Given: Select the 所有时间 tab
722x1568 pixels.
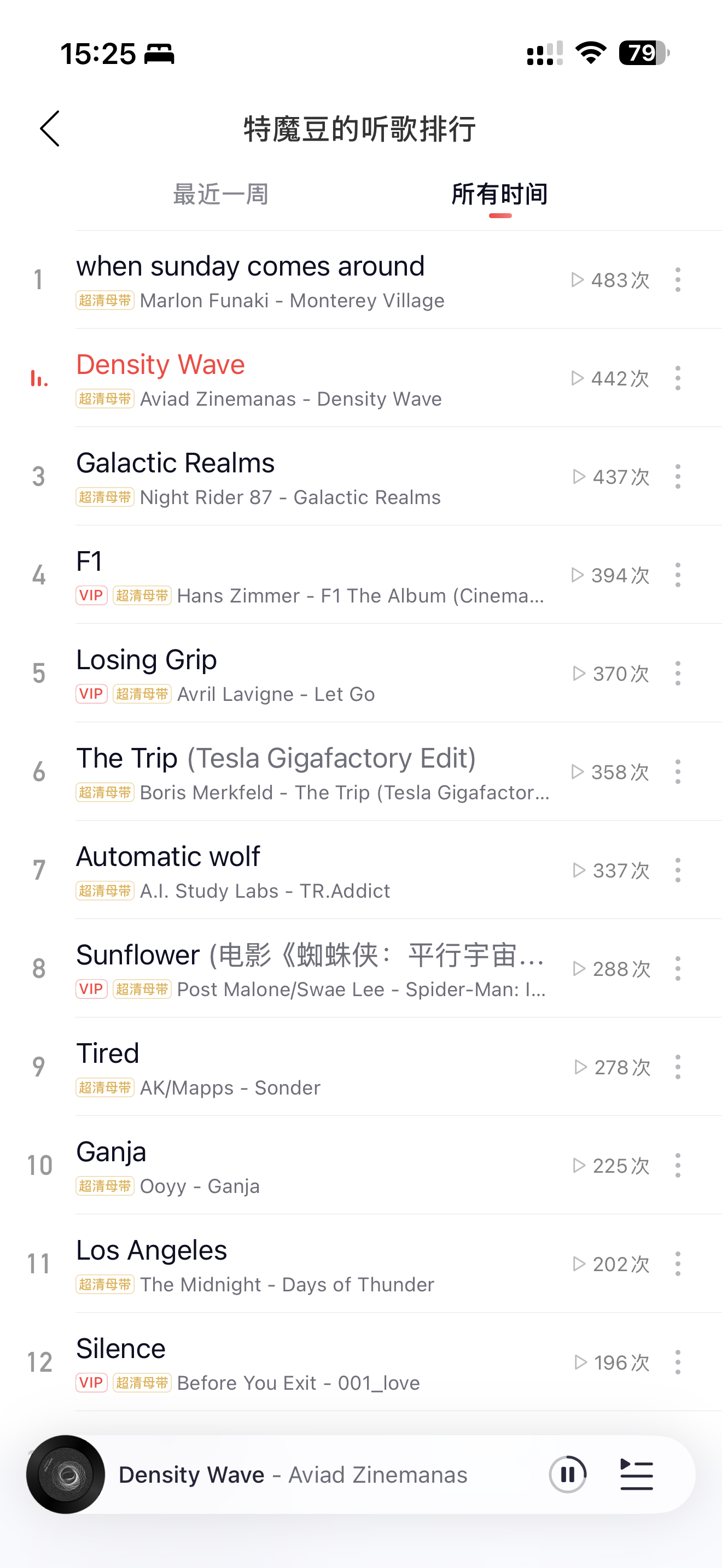Looking at the screenshot, I should [500, 193].
